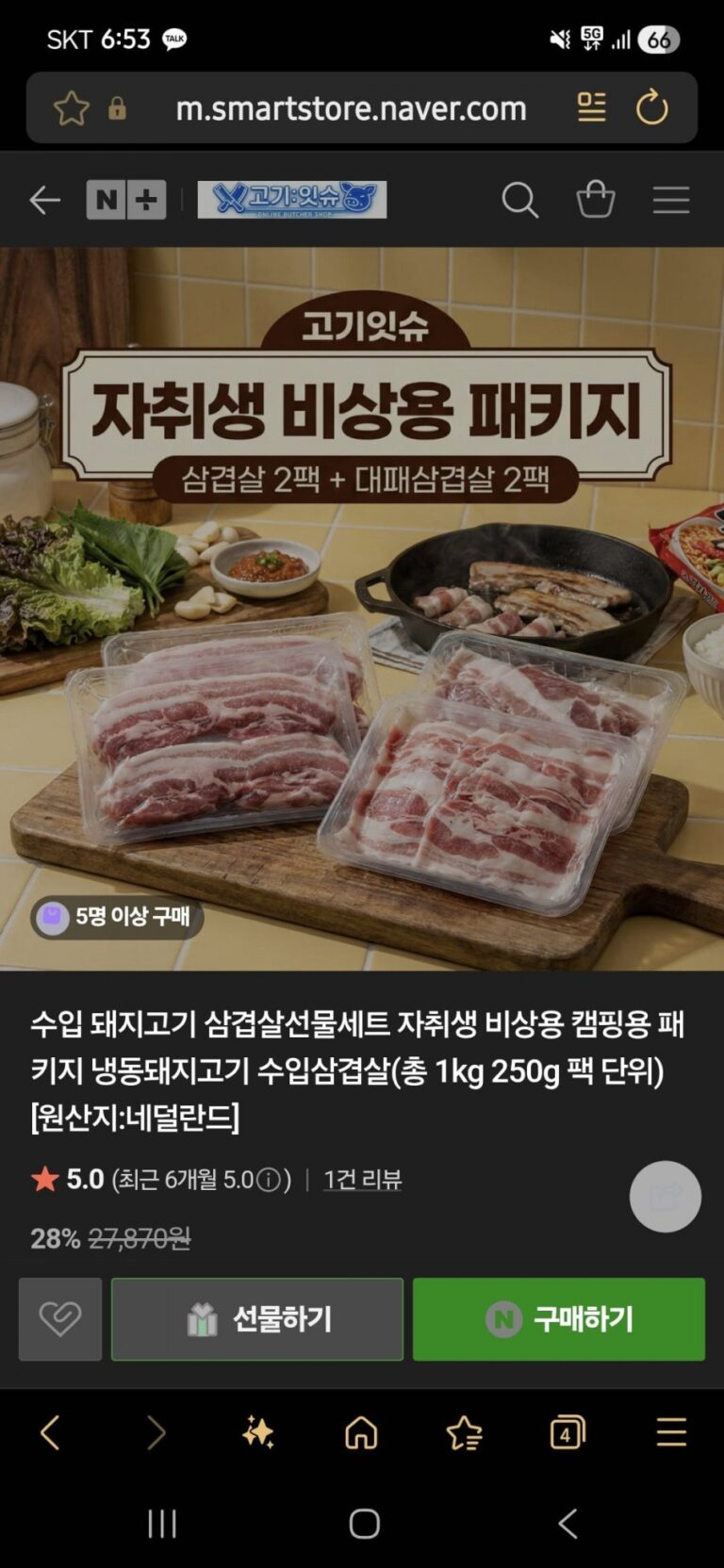This screenshot has height=1568, width=724.
Task: View the product's 1건 리뷰 link
Action: (x=362, y=1180)
